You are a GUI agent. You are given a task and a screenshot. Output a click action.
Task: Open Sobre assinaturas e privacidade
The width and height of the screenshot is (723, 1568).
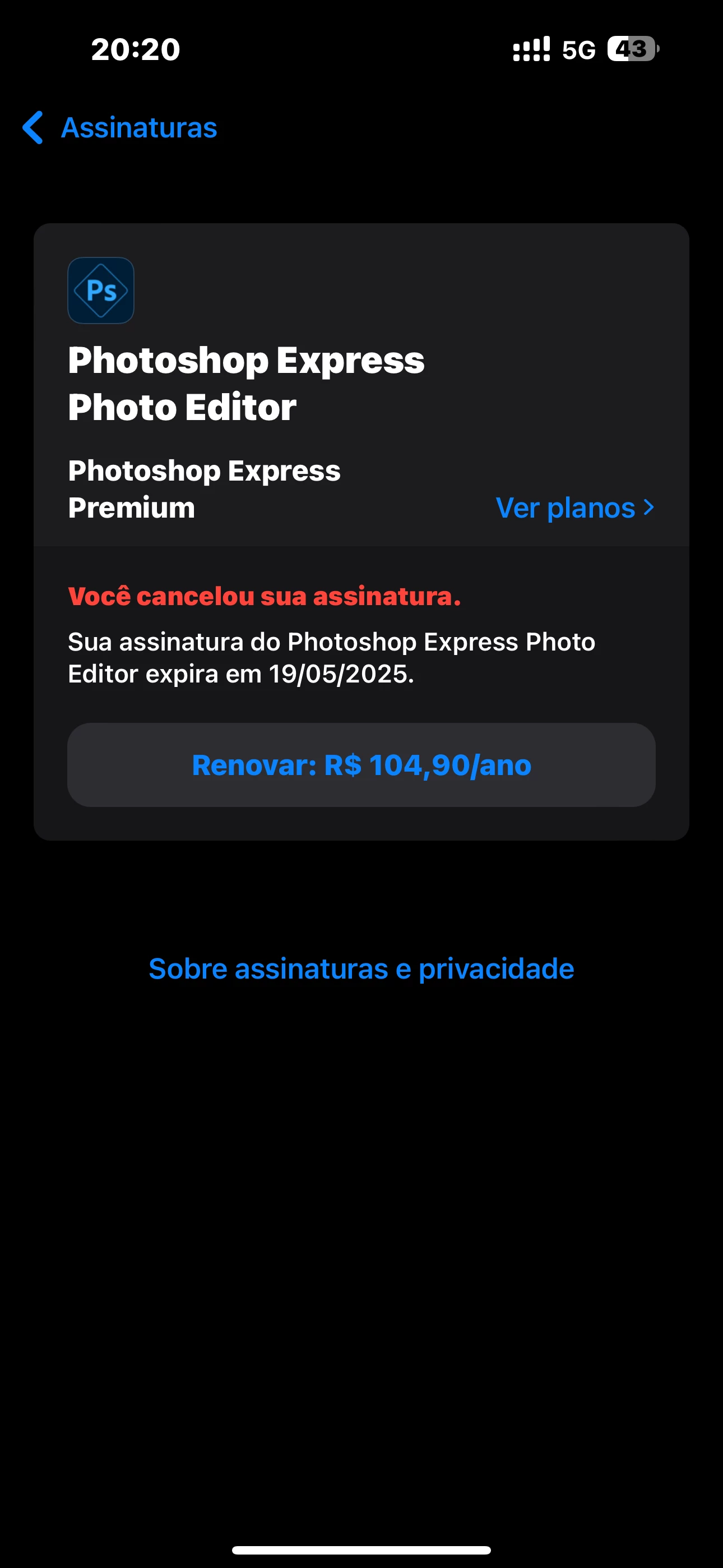coord(361,969)
